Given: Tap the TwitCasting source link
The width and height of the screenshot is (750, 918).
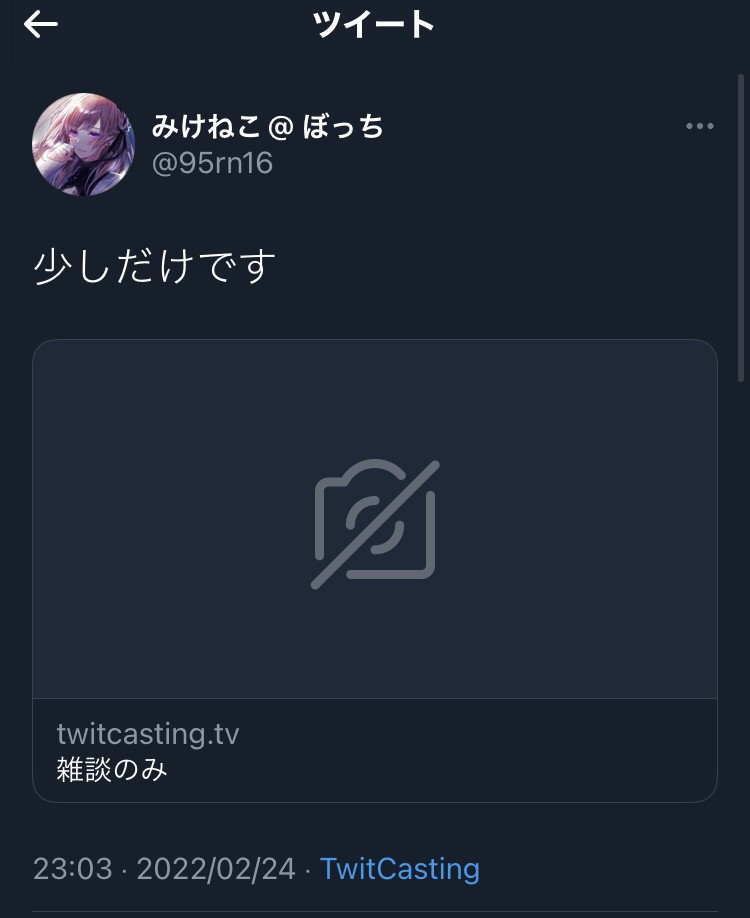Looking at the screenshot, I should click(x=399, y=868).
